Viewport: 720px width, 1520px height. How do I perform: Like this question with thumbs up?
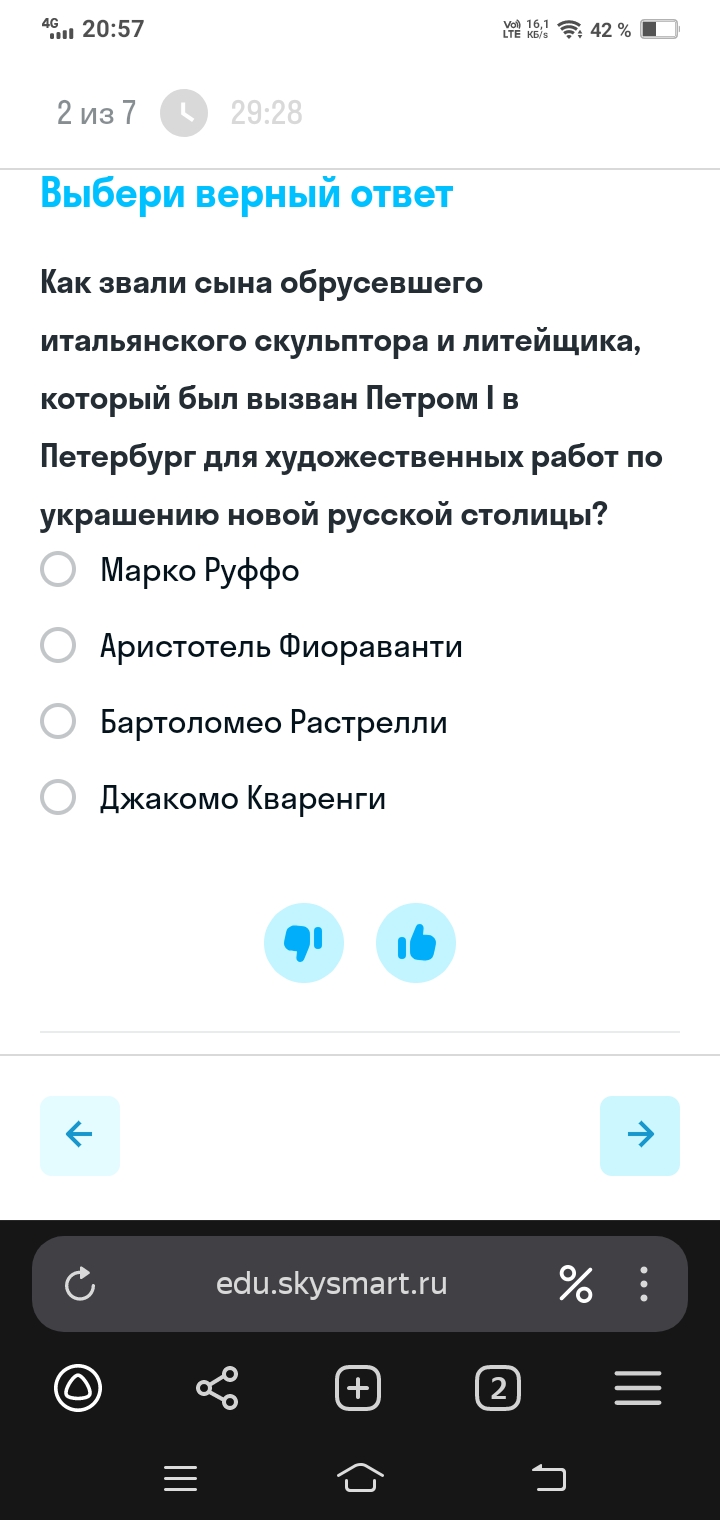tap(416, 943)
